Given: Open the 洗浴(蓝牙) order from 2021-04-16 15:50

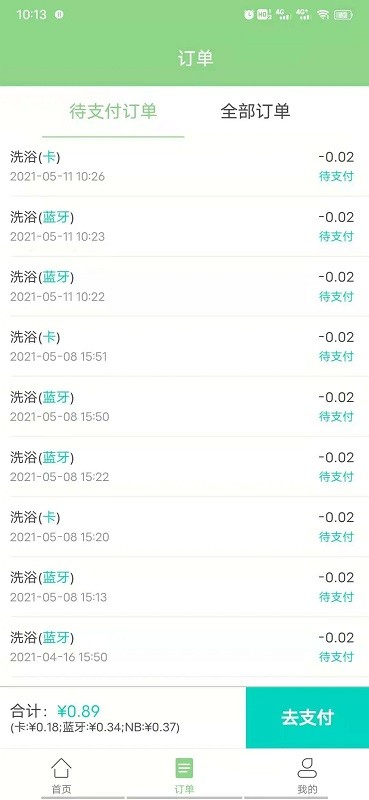Looking at the screenshot, I should click(184, 647).
